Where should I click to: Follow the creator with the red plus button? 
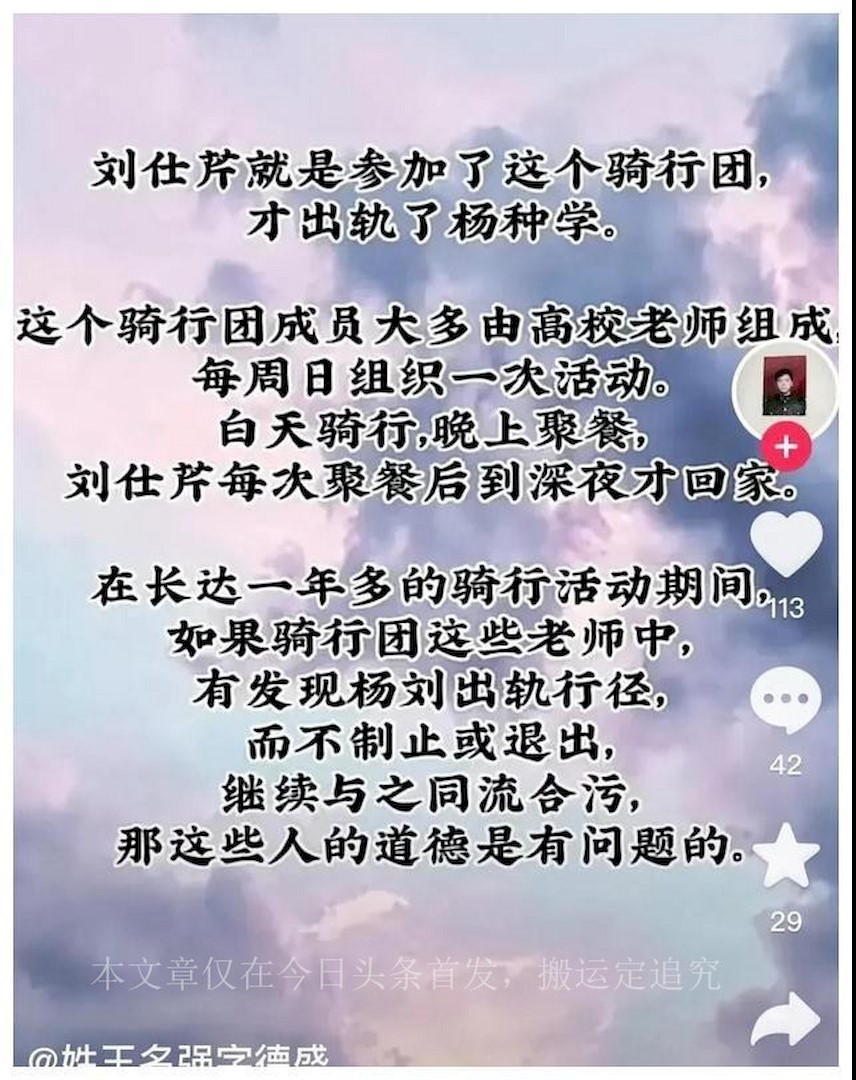point(786,447)
